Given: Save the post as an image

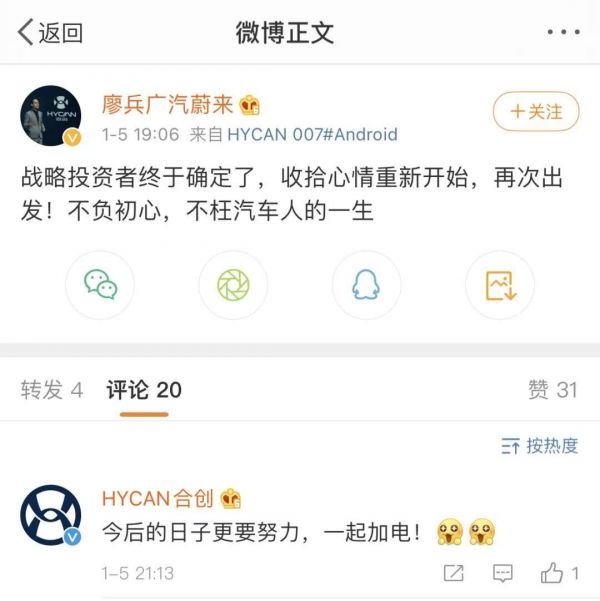Looking at the screenshot, I should click(x=499, y=285).
